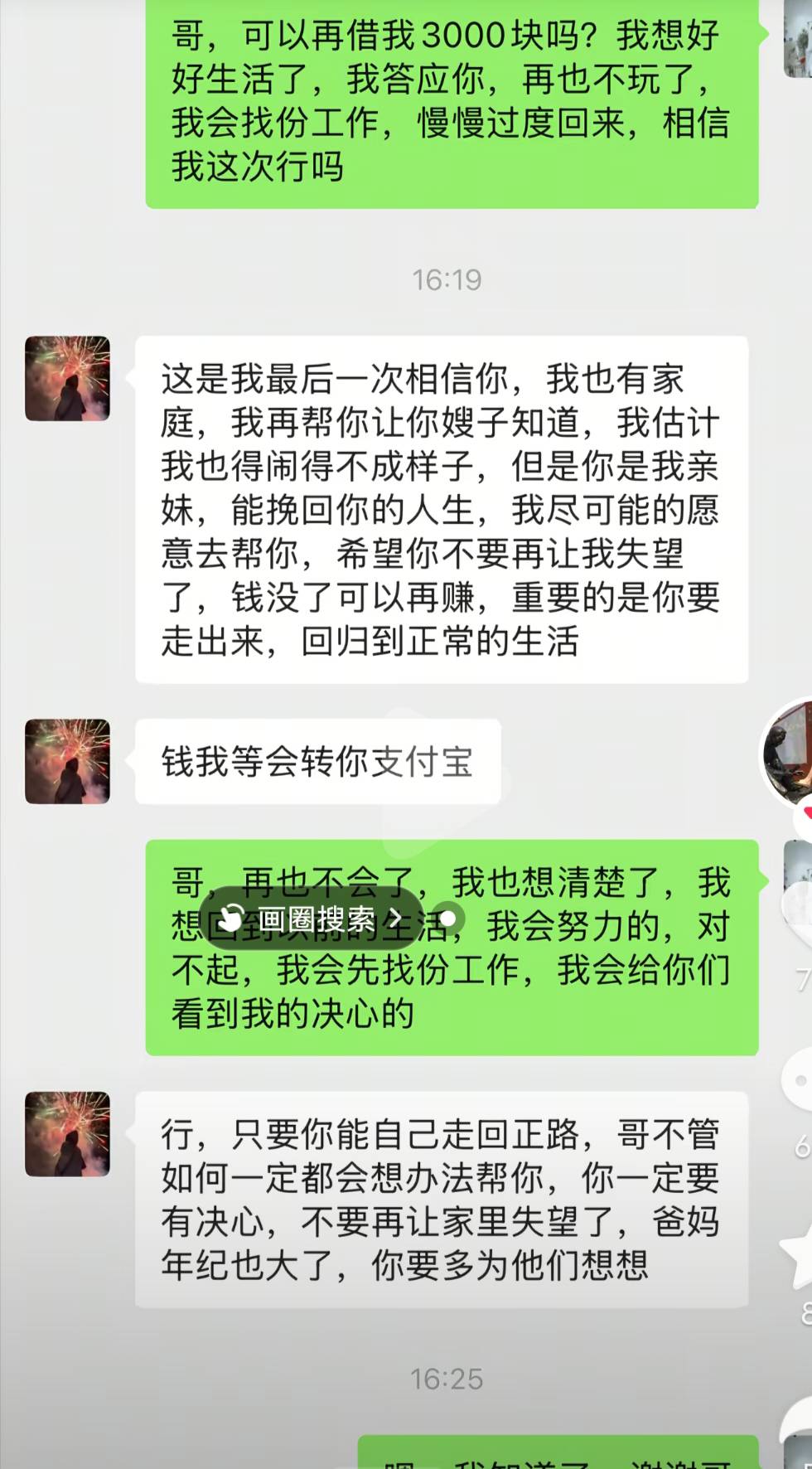Open the comments bubble icon
Image resolution: width=812 pixels, height=1469 pixels.
[799, 1081]
